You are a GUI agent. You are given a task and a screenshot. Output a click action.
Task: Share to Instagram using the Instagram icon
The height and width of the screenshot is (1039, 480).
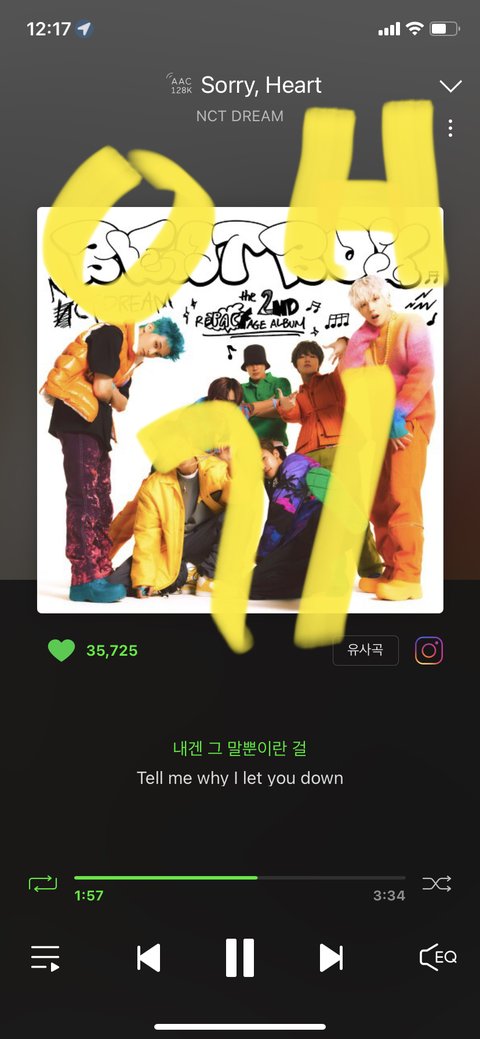[429, 651]
